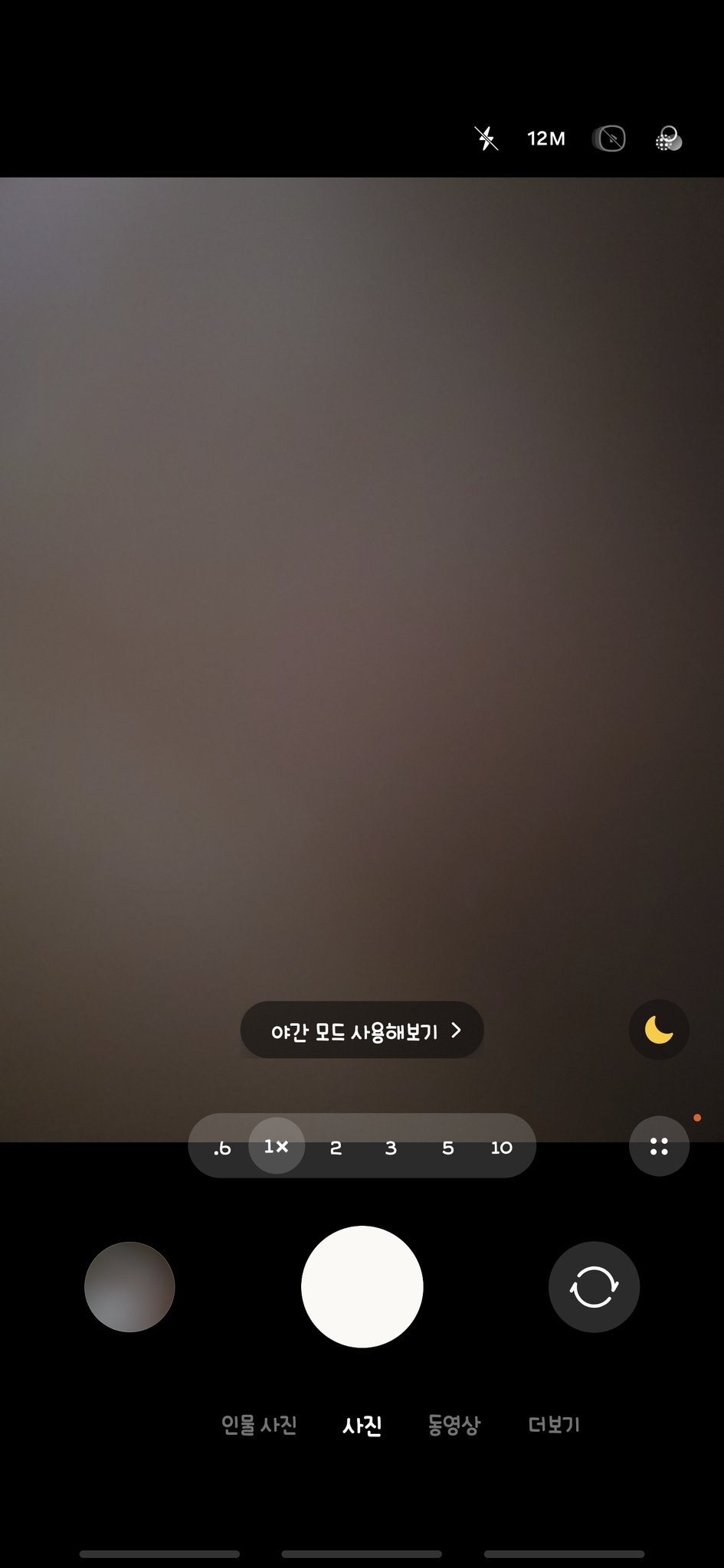This screenshot has width=724, height=1568.
Task: Open the last photo in the gallery
Action: click(x=129, y=1287)
